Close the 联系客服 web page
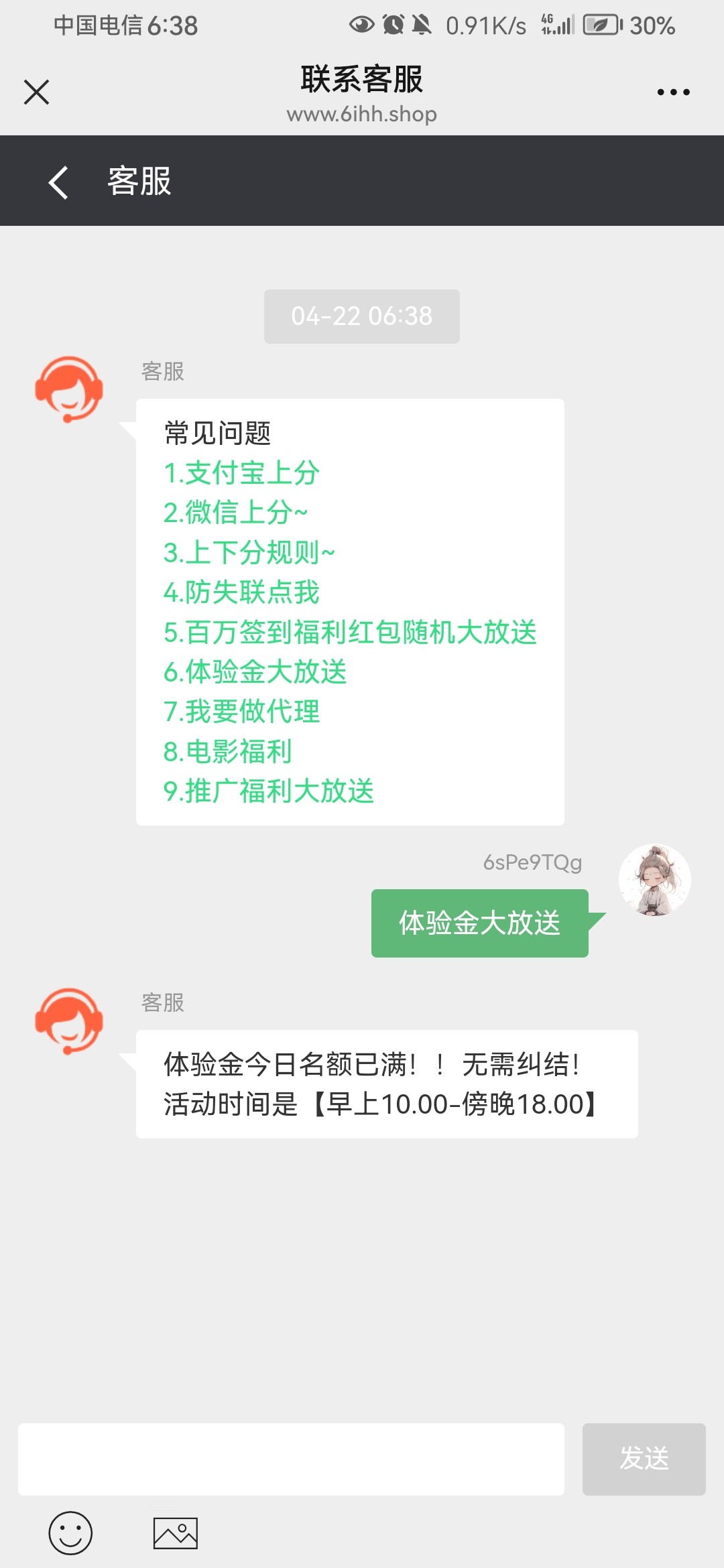This screenshot has width=724, height=1568. point(36,92)
